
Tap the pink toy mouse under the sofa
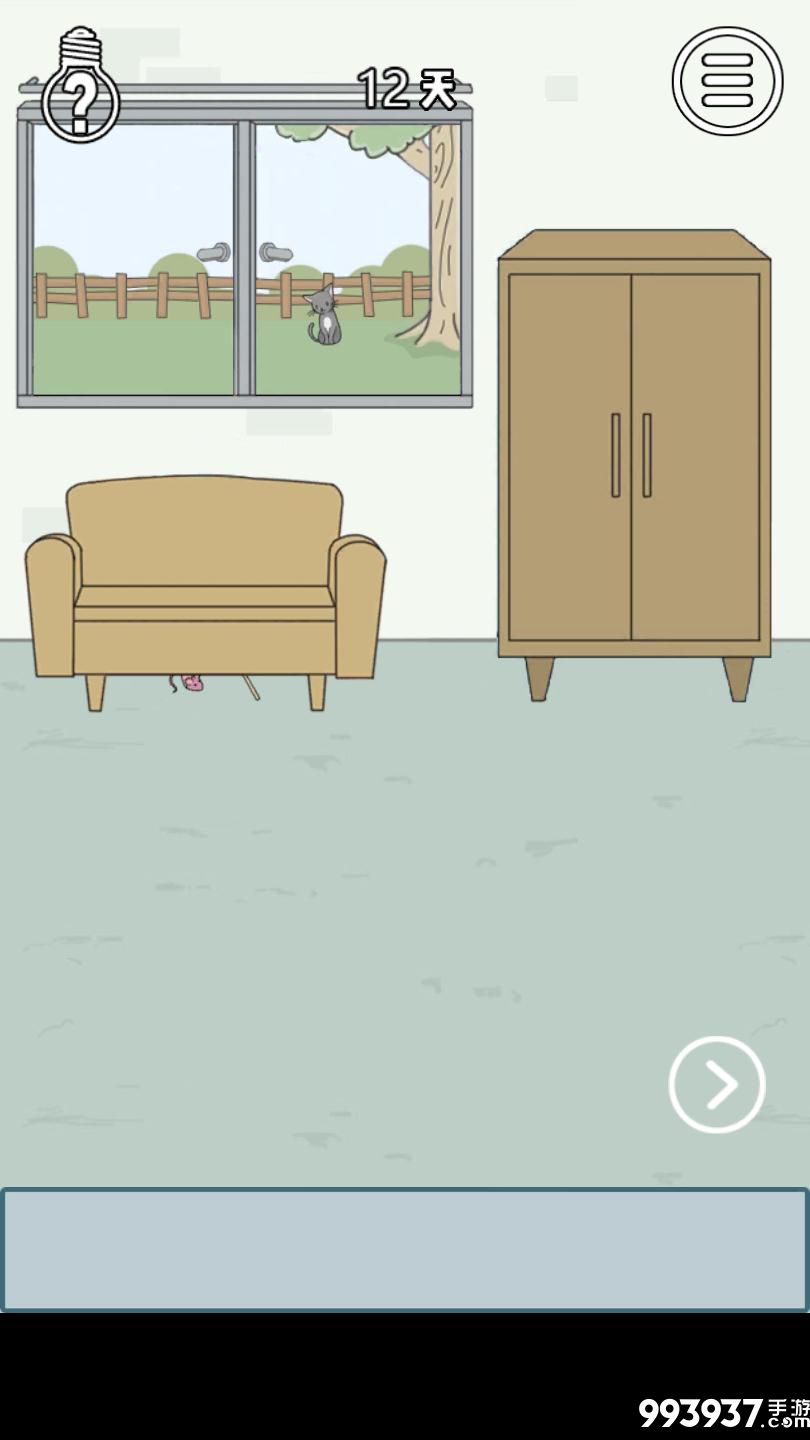192,684
